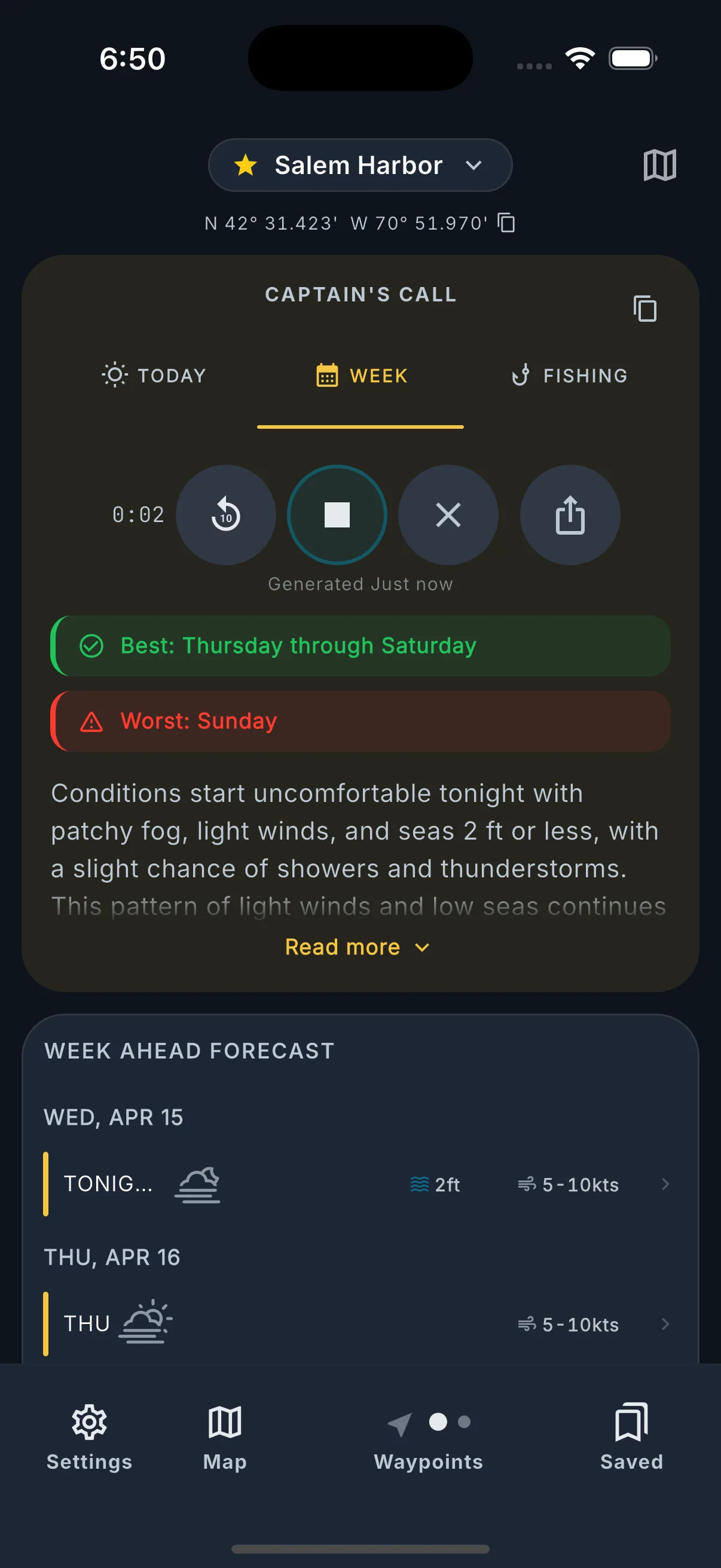Expand Tonight's forecast row chevron
The image size is (721, 1568).
[x=665, y=1185]
